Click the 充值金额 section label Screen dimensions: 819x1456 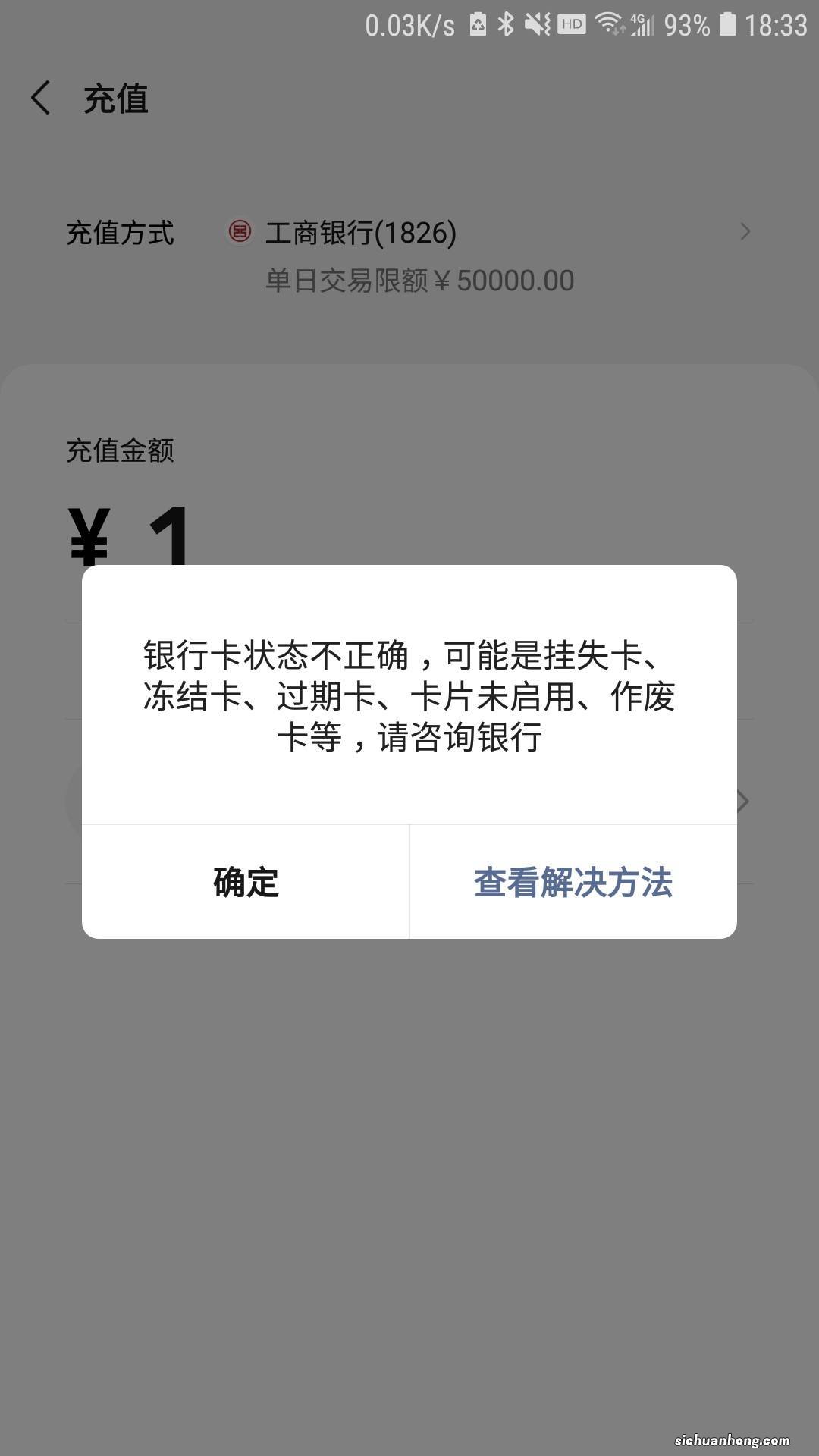click(120, 451)
